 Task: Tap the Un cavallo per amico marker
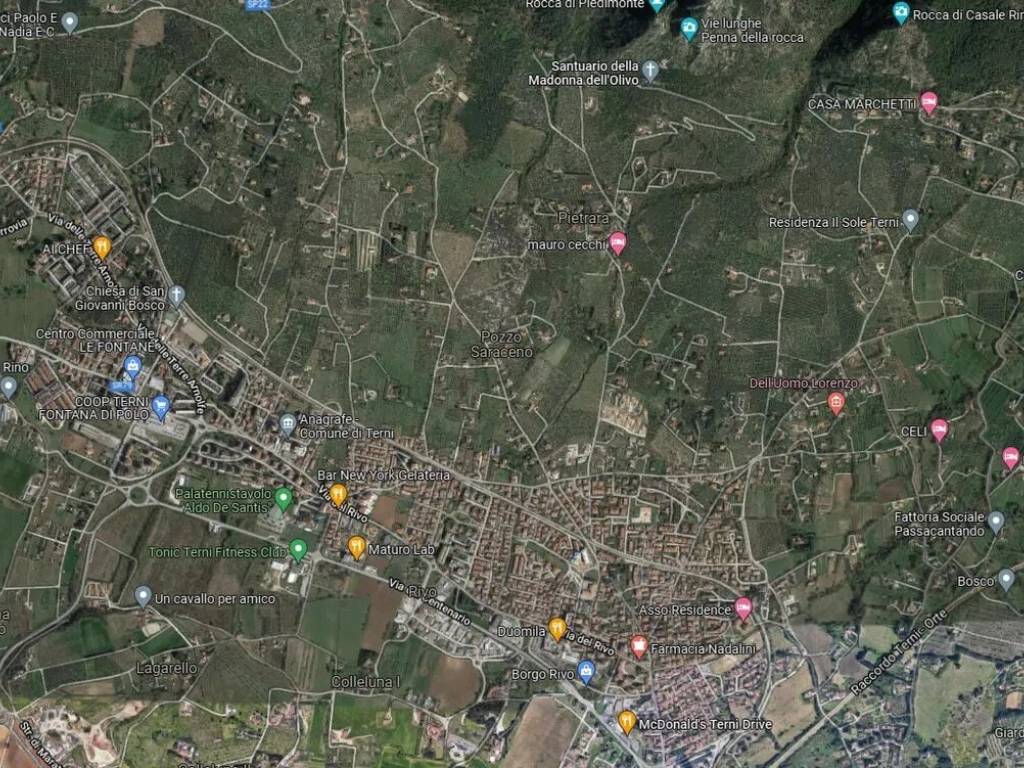[143, 596]
